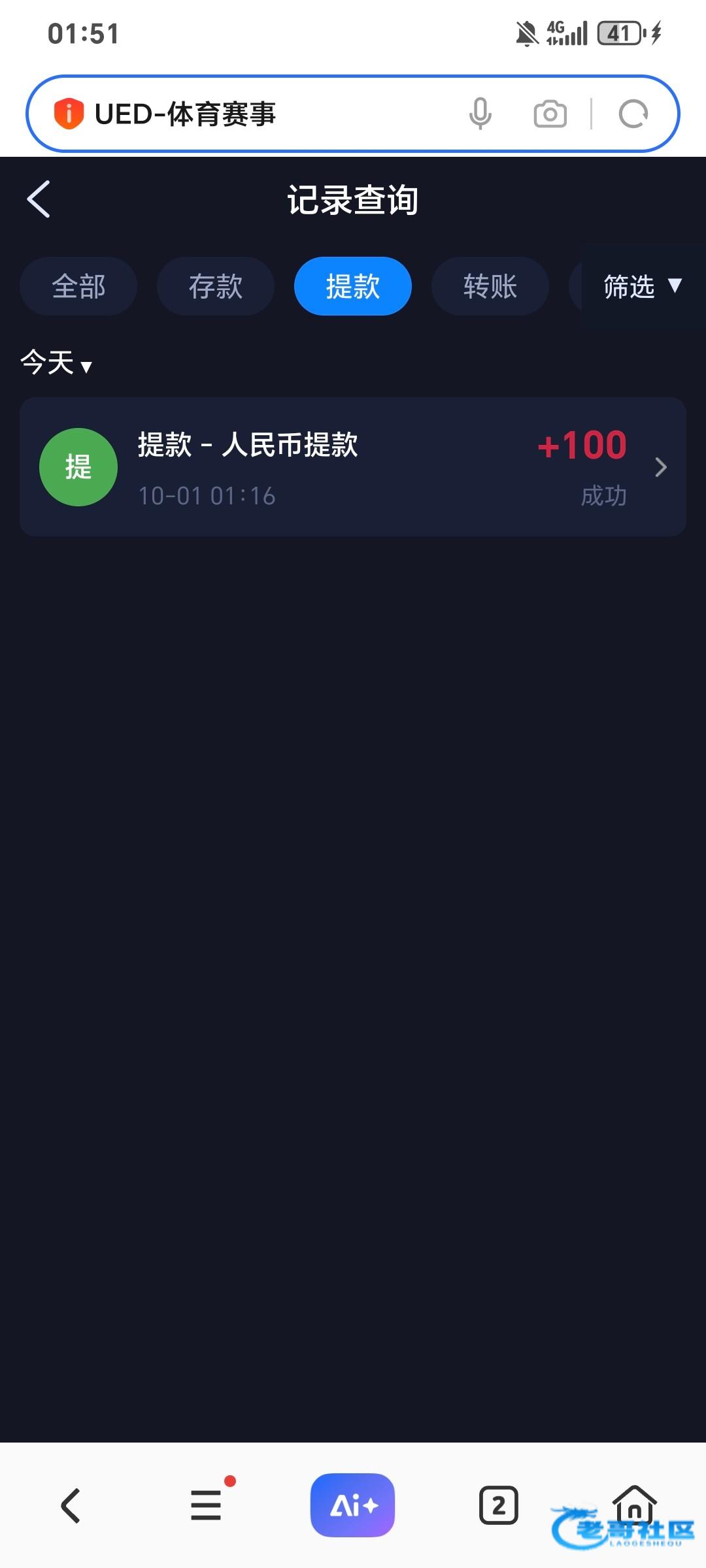Go back using browser back arrow
This screenshot has width=706, height=1568.
point(71,1505)
